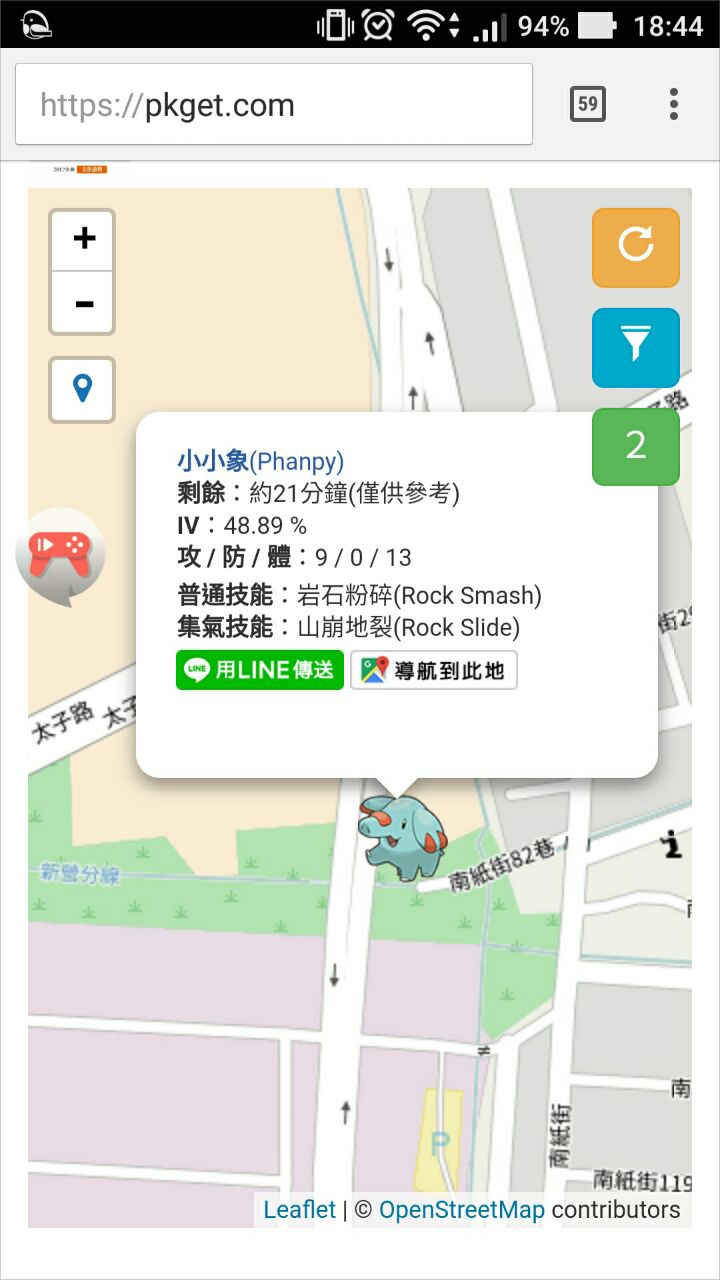The width and height of the screenshot is (720, 1280).
Task: Open the browser tab switcher
Action: pos(587,104)
